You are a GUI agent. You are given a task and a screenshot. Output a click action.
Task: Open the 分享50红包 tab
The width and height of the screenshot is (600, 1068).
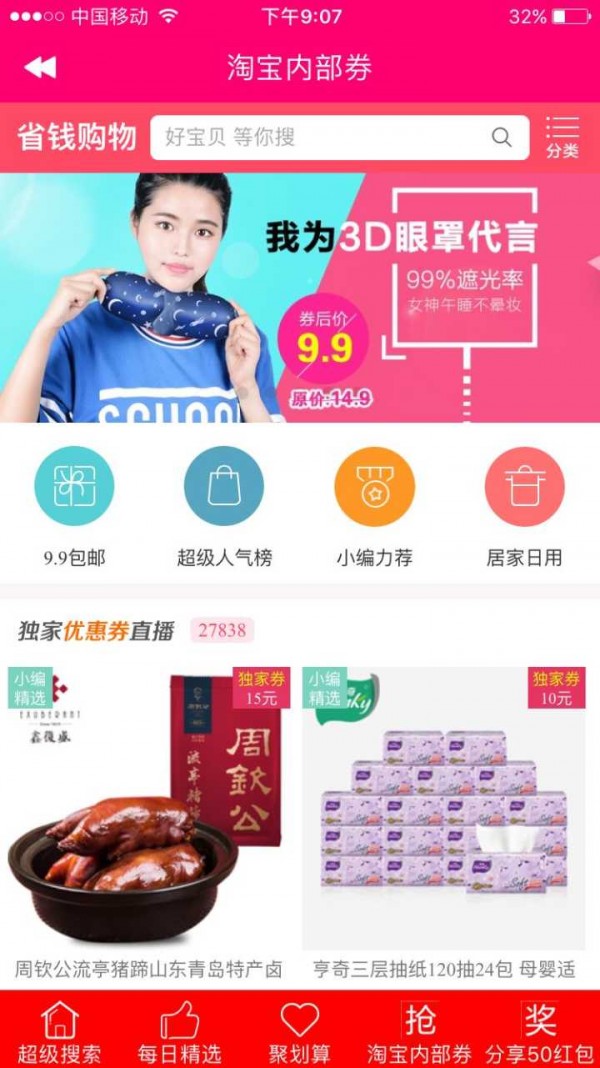pyautogui.click(x=540, y=1030)
